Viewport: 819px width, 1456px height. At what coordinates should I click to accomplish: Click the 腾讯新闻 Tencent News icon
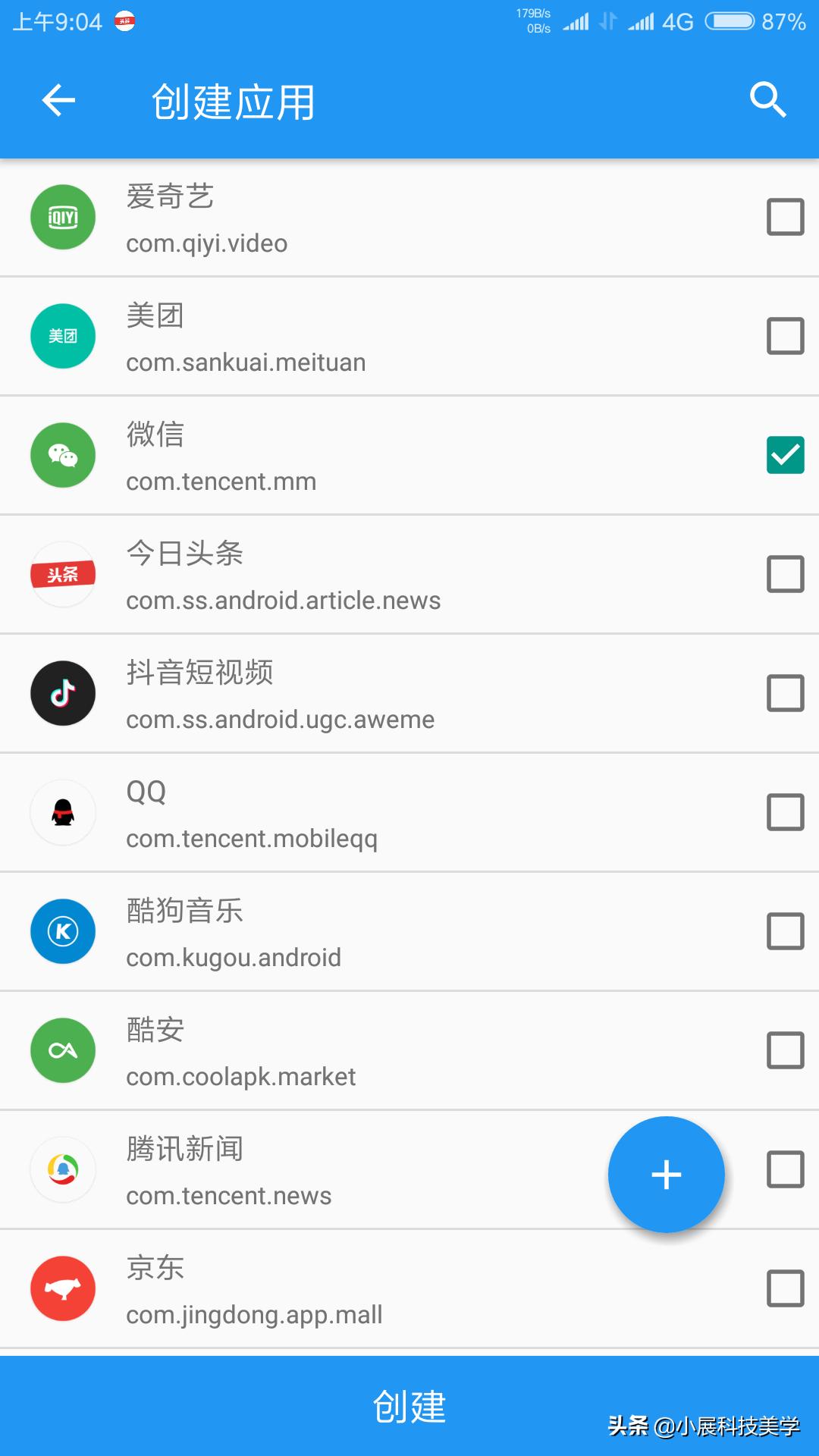pyautogui.click(x=62, y=1169)
